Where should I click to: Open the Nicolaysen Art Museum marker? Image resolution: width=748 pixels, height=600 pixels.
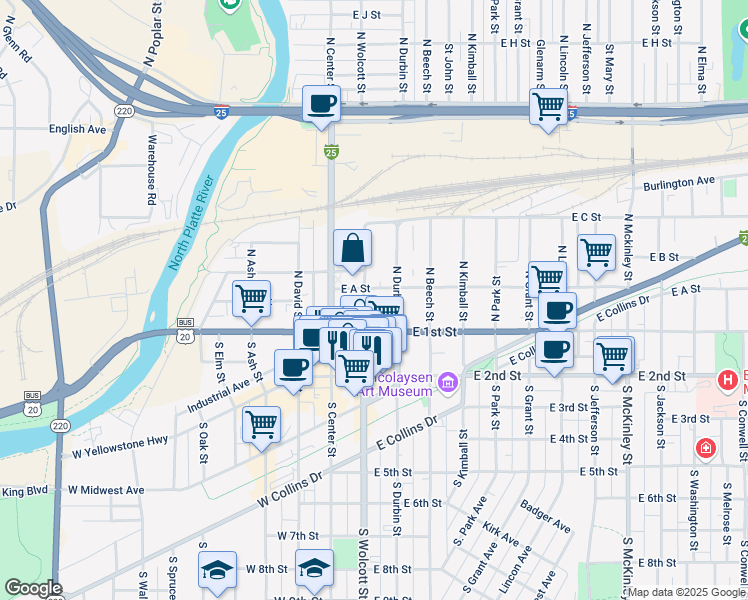click(447, 381)
